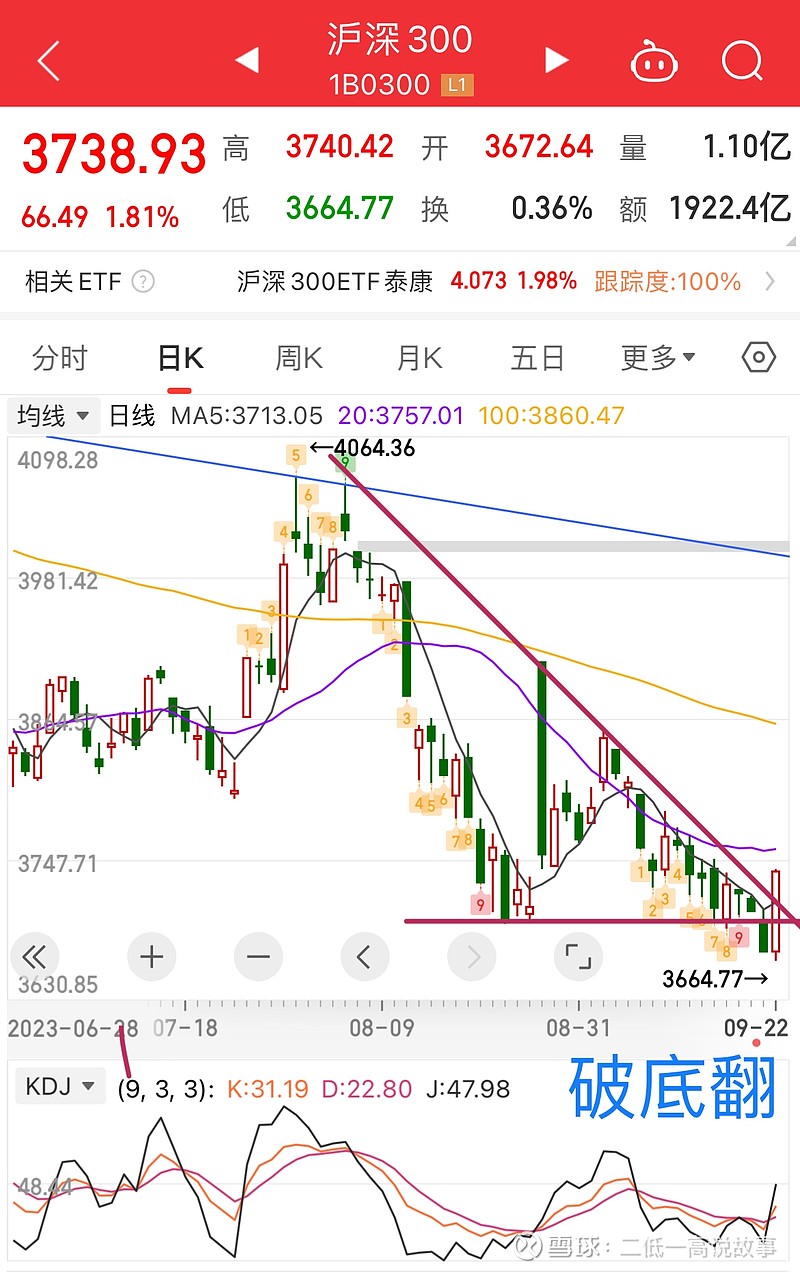Viewport: 800px width, 1272px height.
Task: Open the 均线 indicator dropdown
Action: 52,416
